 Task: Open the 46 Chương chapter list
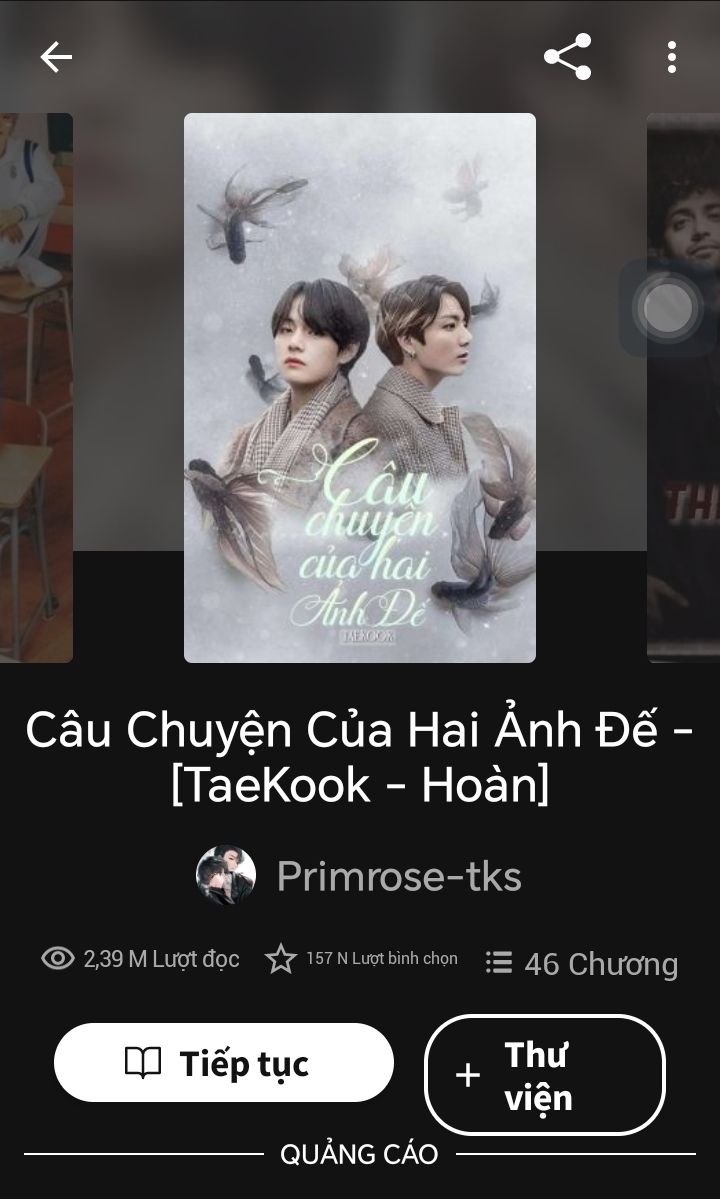tap(582, 963)
